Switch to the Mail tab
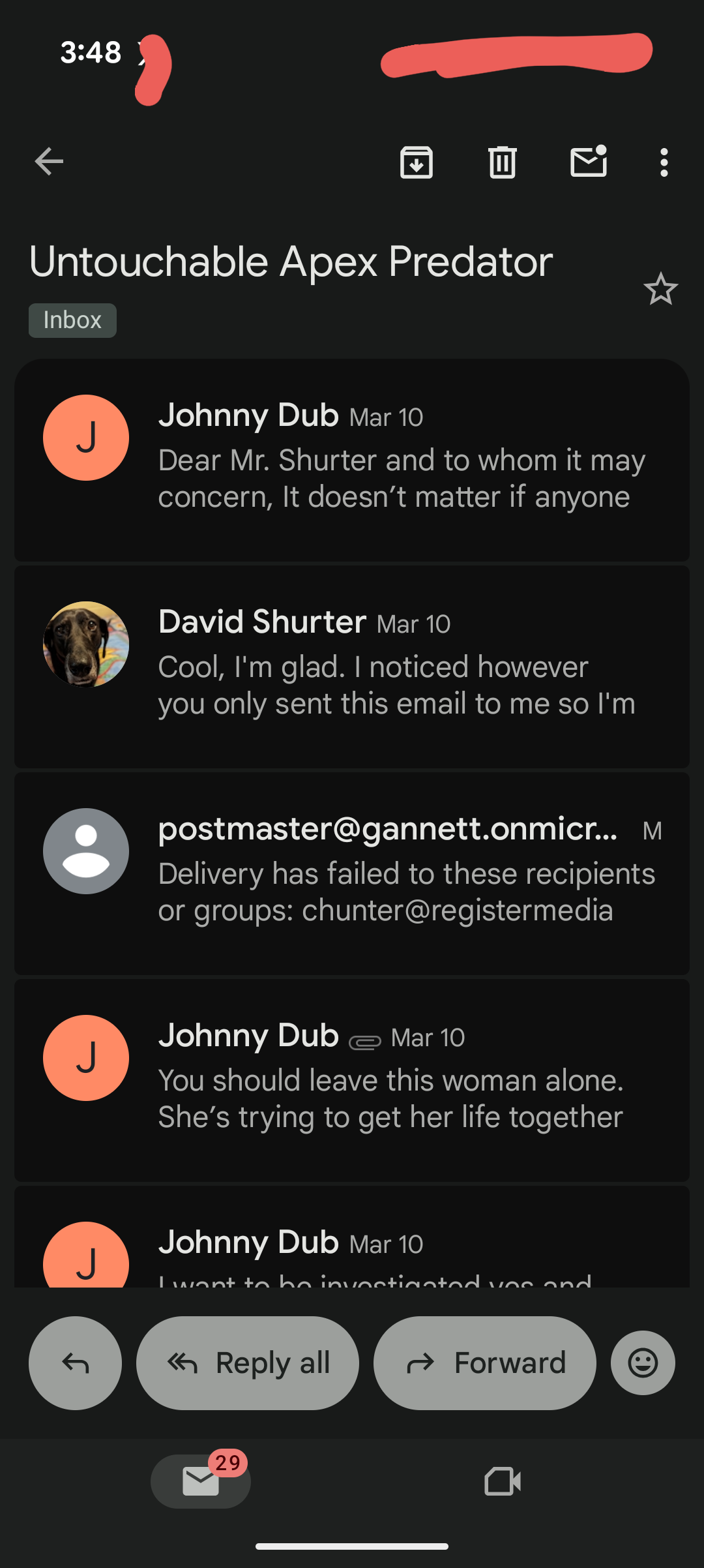 click(x=201, y=1481)
